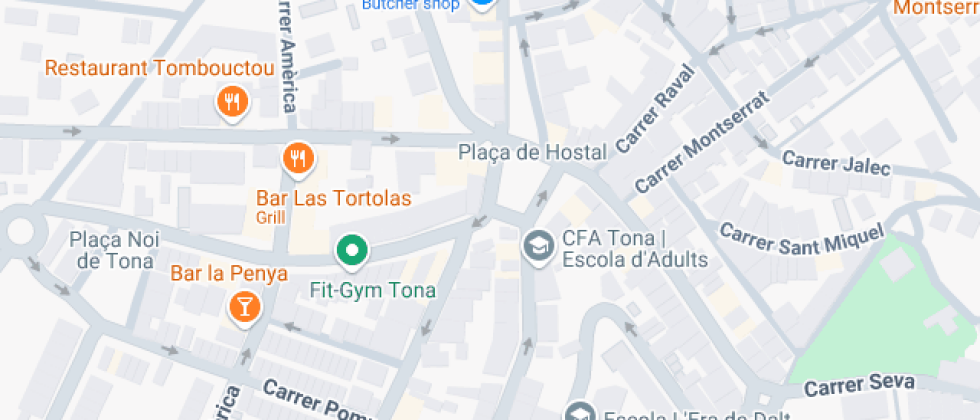
Task: Tap the Fit-Gym Tona green pin
Action: click(352, 251)
